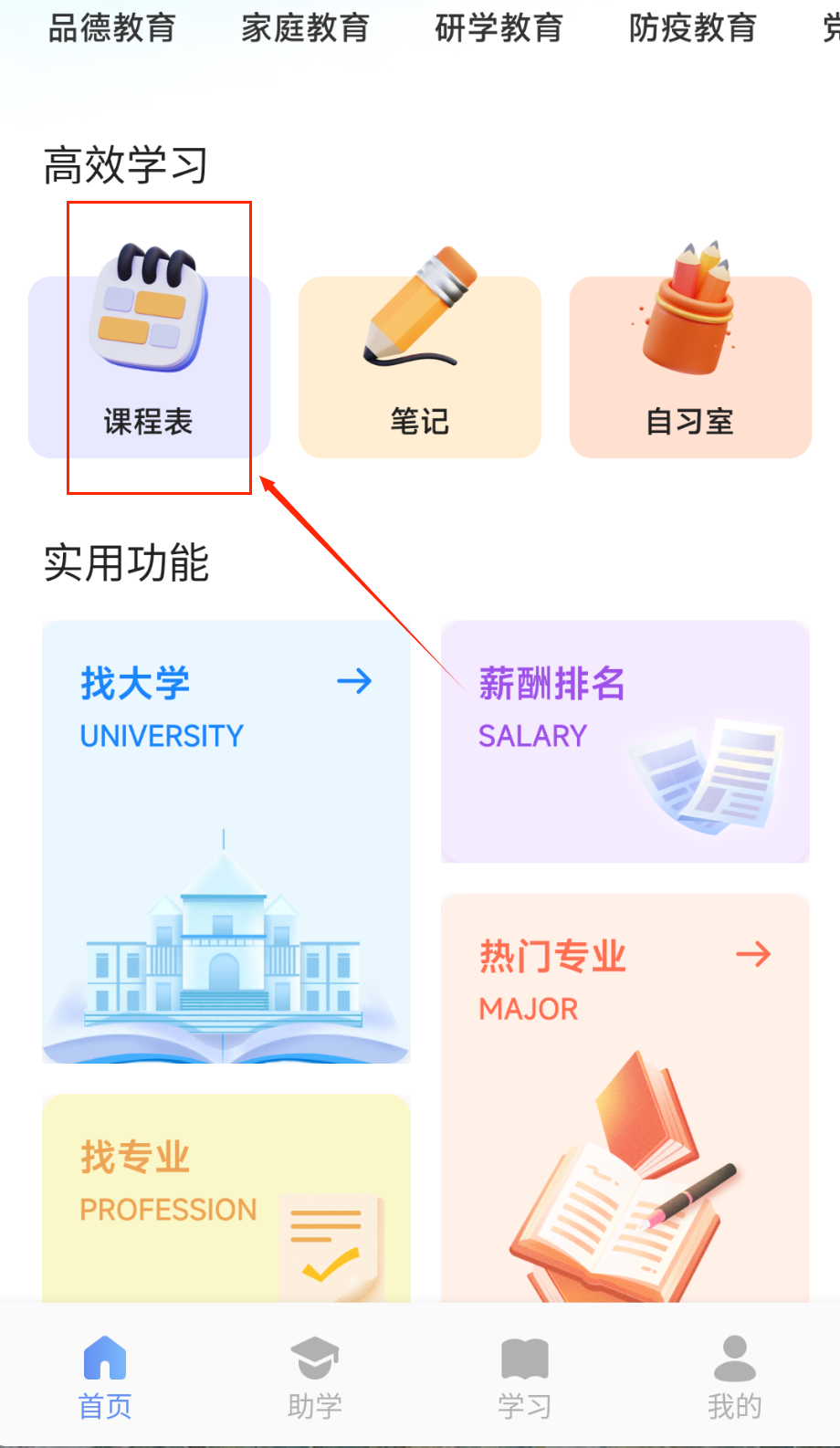
Task: Open the 课程表 schedule card
Action: coord(149,365)
